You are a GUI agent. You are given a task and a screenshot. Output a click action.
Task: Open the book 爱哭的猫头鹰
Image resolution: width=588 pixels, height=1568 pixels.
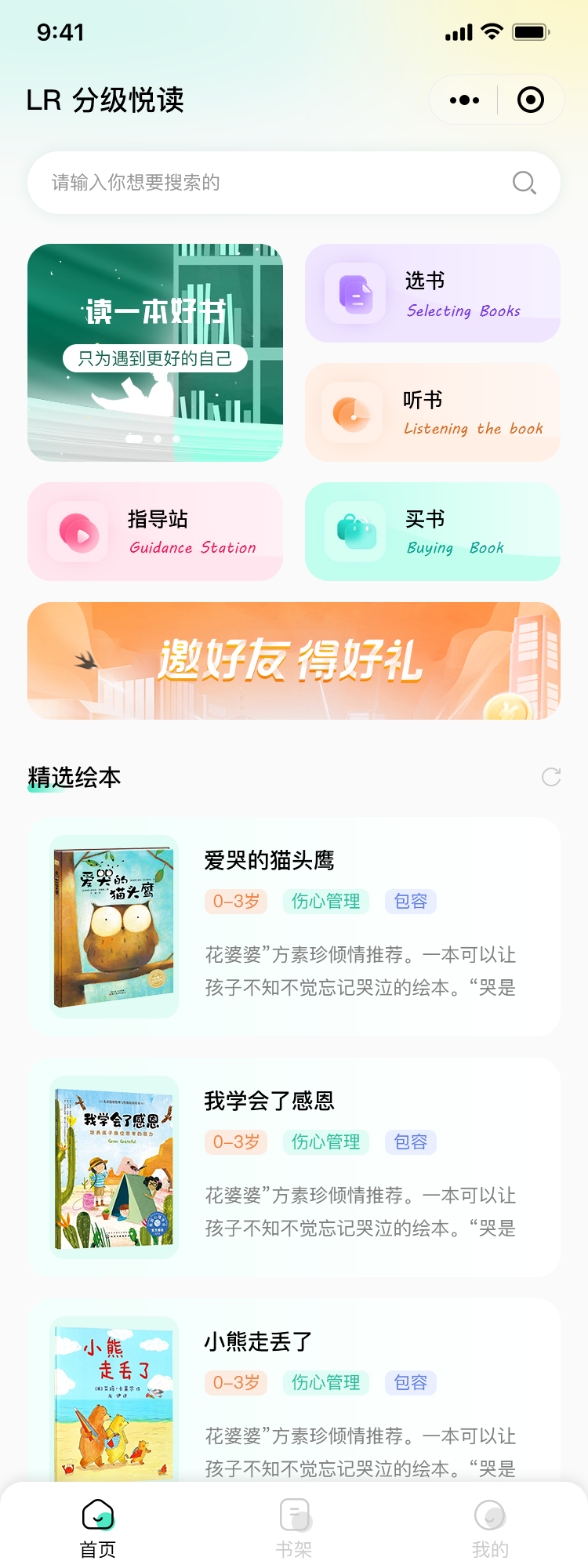[294, 927]
